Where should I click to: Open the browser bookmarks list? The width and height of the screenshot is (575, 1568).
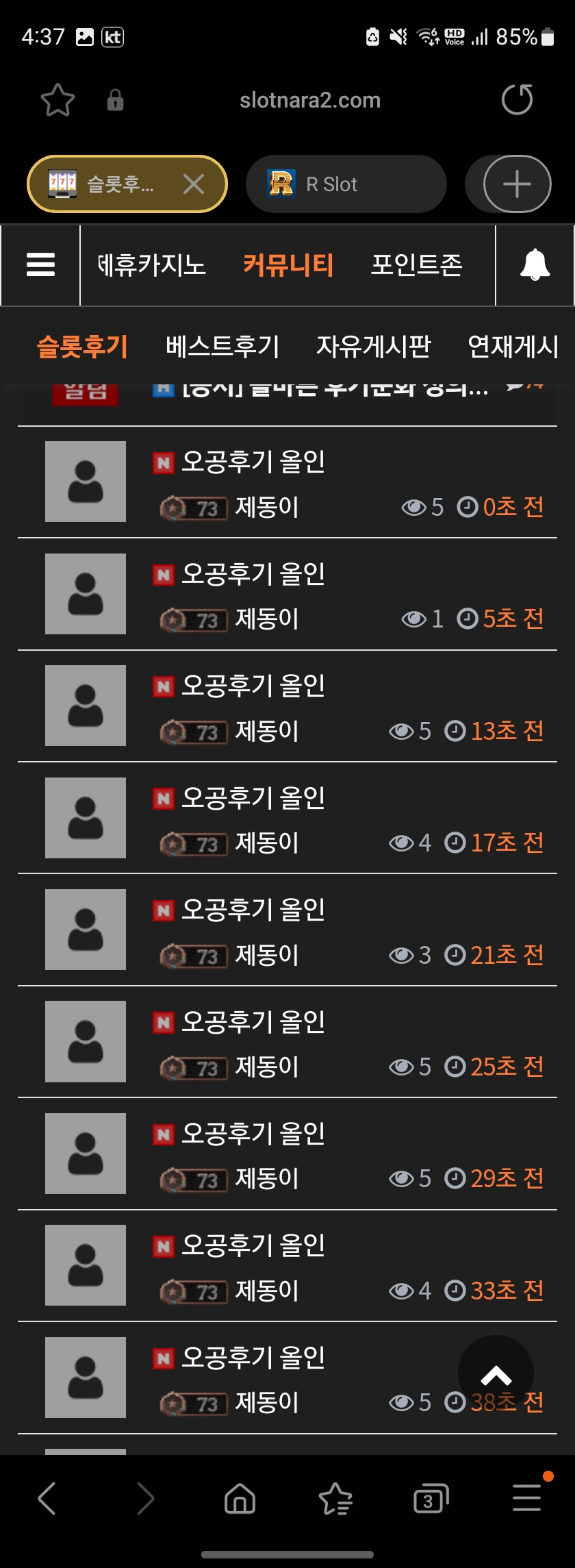(x=335, y=1498)
